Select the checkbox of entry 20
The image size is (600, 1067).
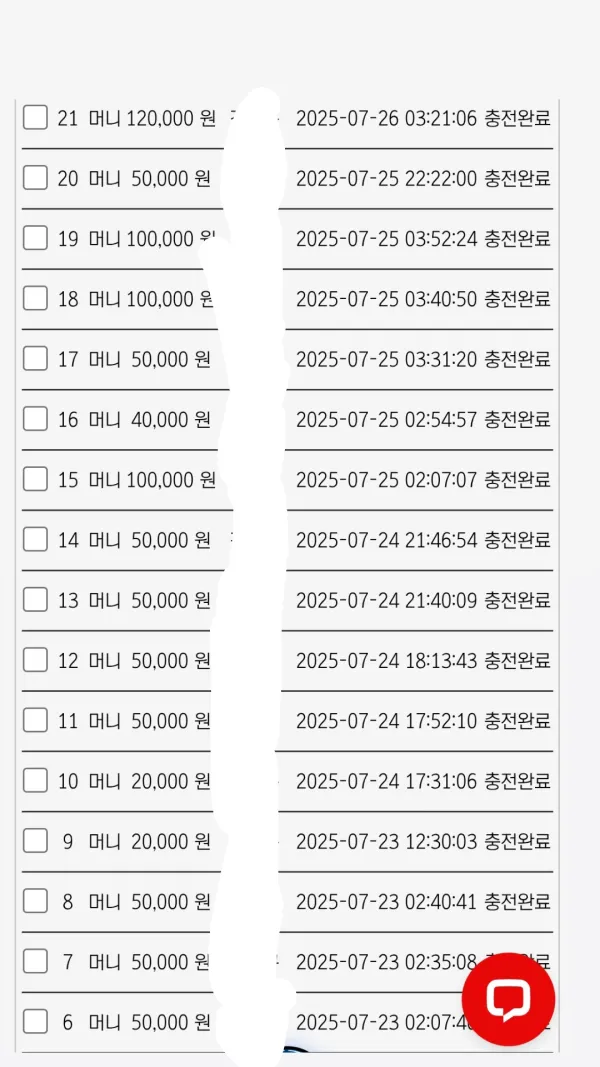coord(35,178)
